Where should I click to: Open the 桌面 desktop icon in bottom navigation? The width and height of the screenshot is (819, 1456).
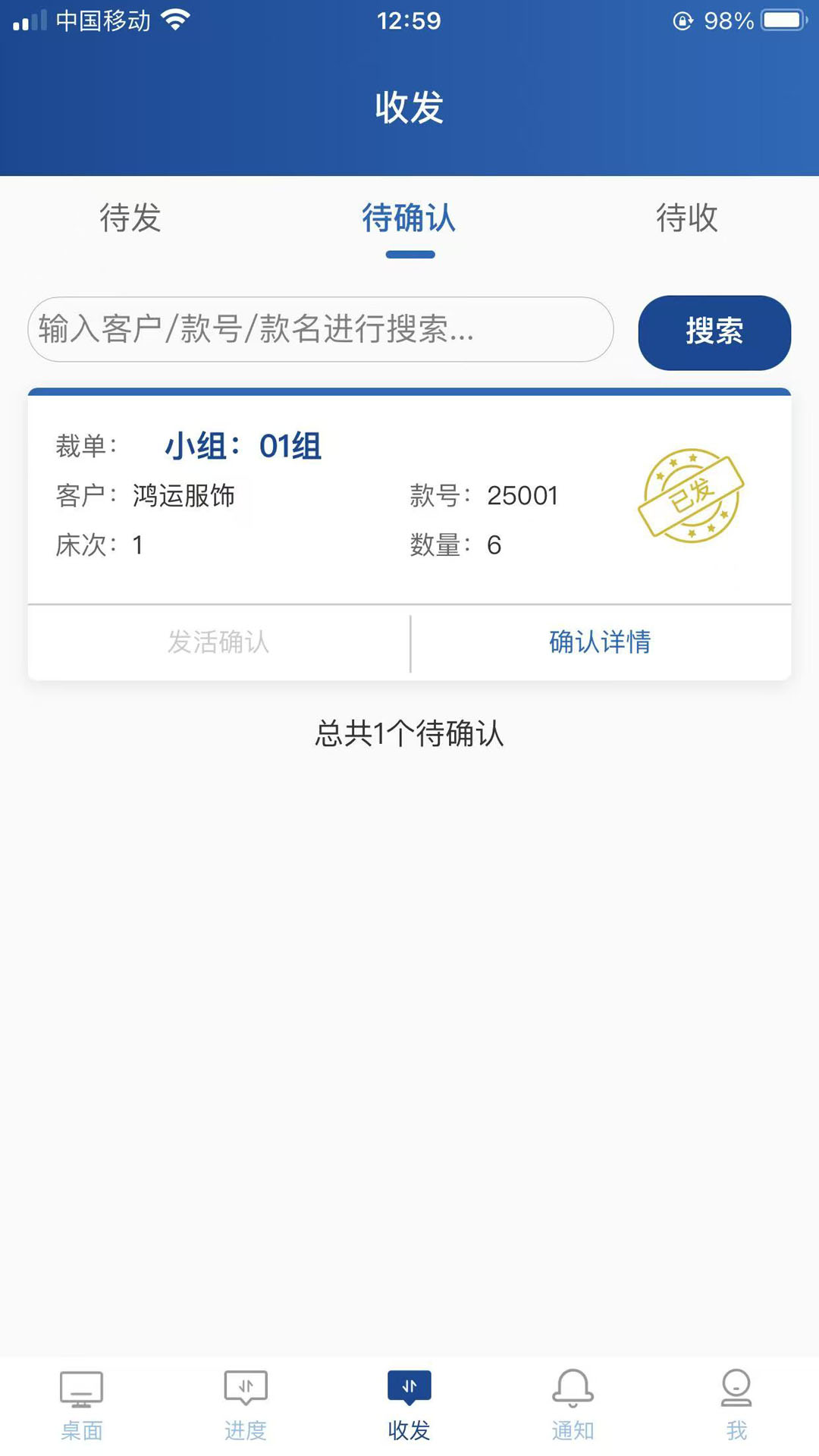[80, 1404]
